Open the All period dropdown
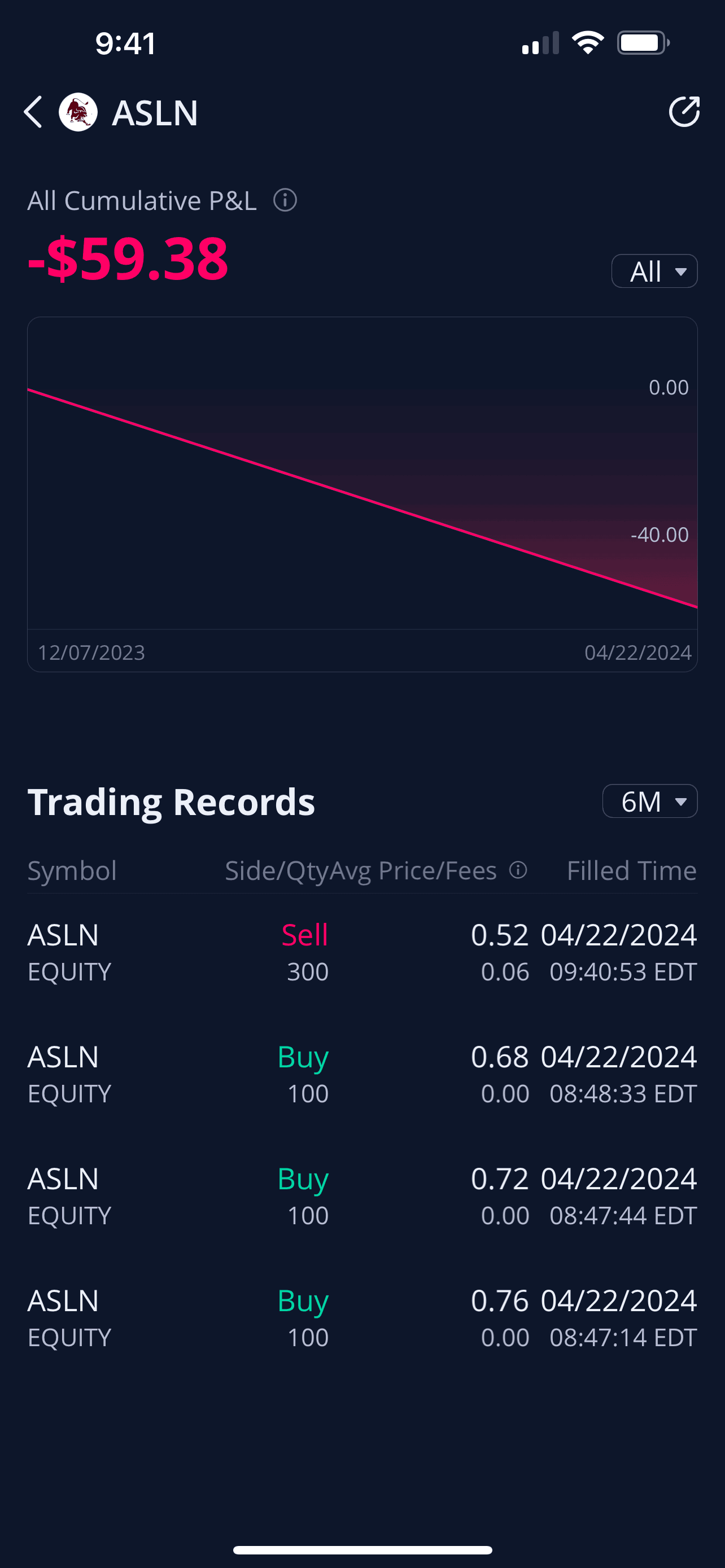Image resolution: width=725 pixels, height=1568 pixels. (x=654, y=271)
